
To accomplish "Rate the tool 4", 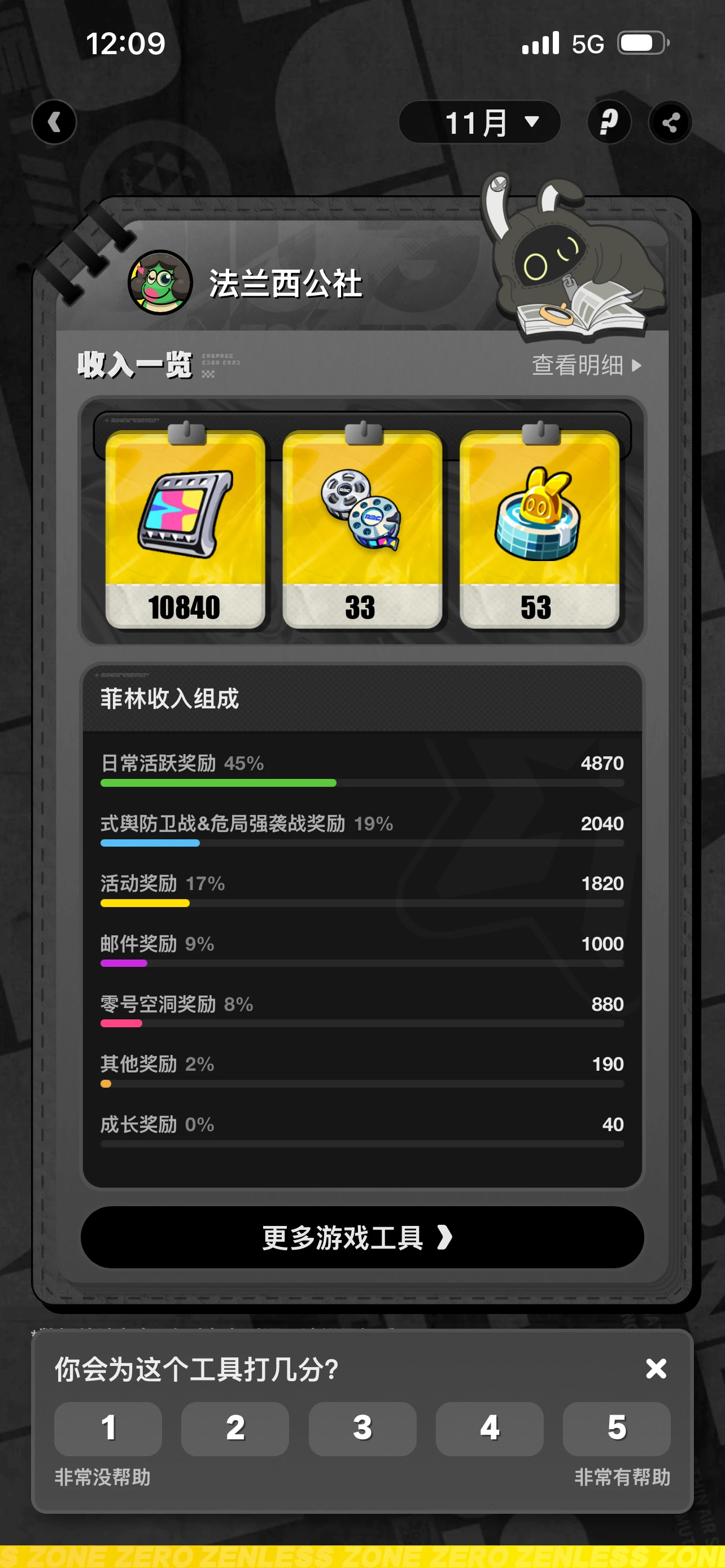I will click(490, 1428).
